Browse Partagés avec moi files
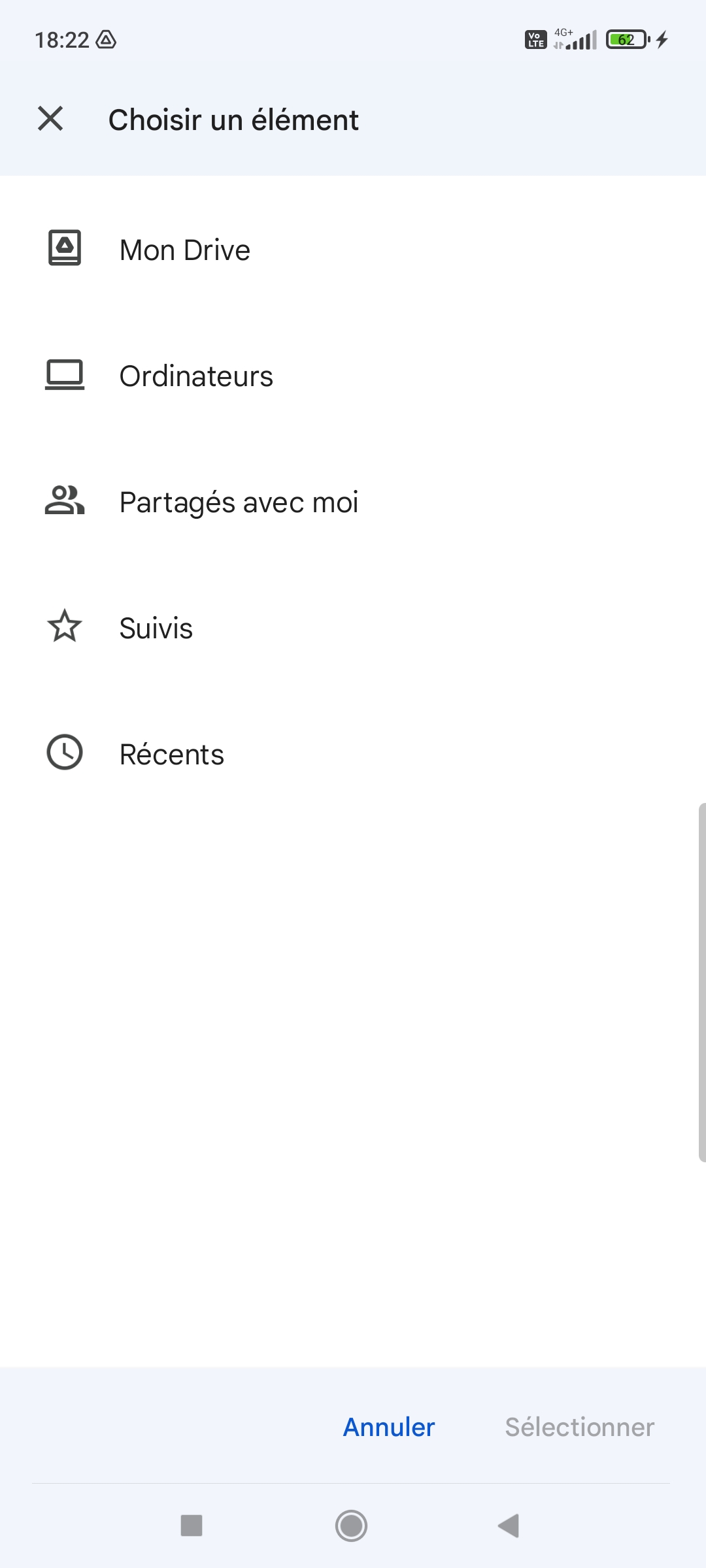This screenshot has height=1568, width=706. coord(239,502)
